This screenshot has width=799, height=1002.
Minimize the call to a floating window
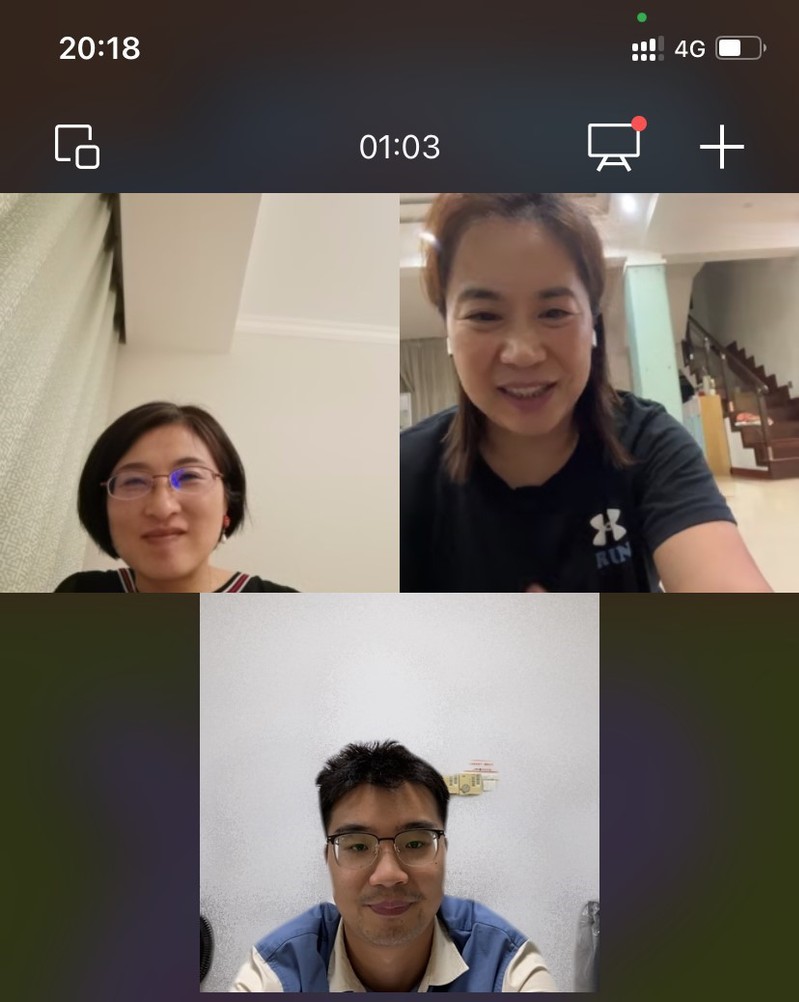point(77,147)
